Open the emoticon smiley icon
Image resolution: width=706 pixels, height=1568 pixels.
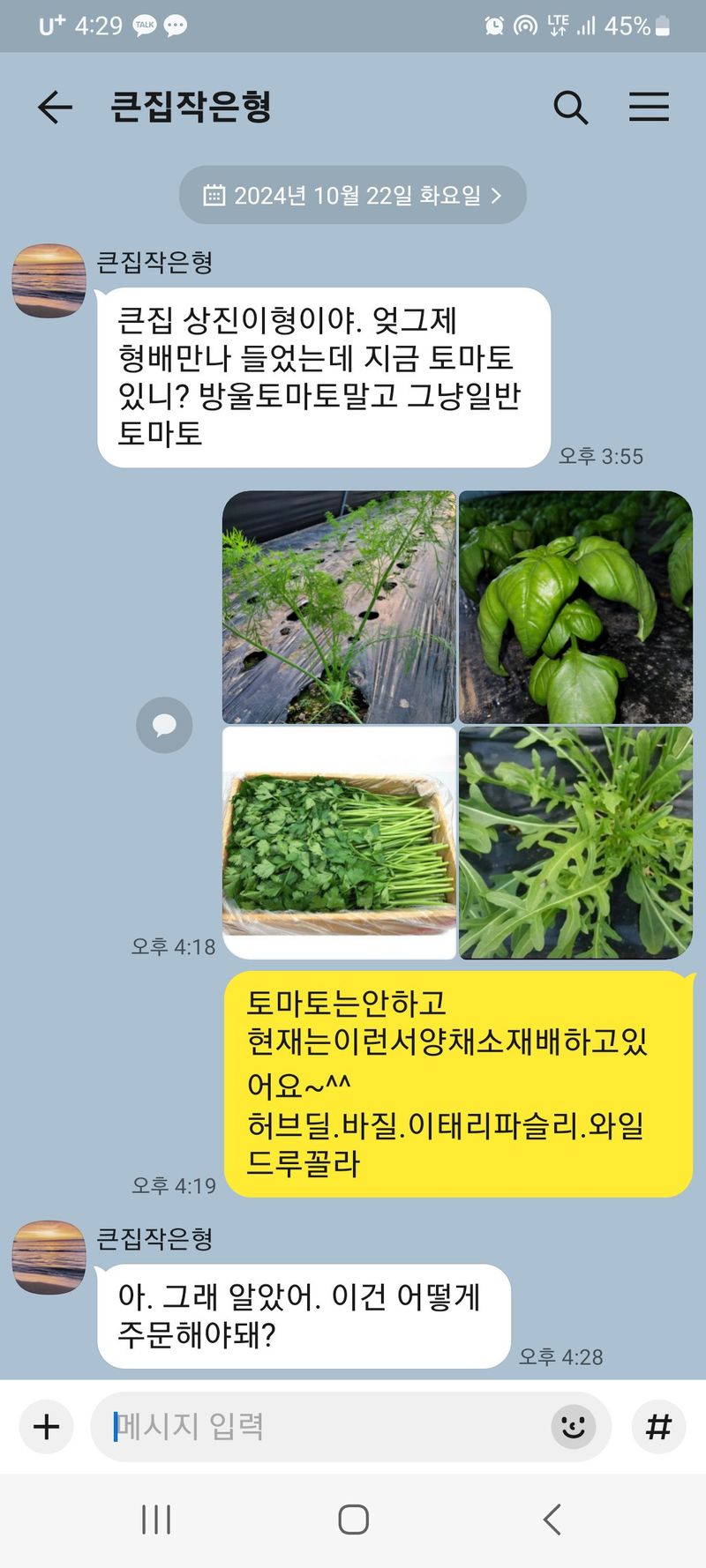pos(575,1427)
